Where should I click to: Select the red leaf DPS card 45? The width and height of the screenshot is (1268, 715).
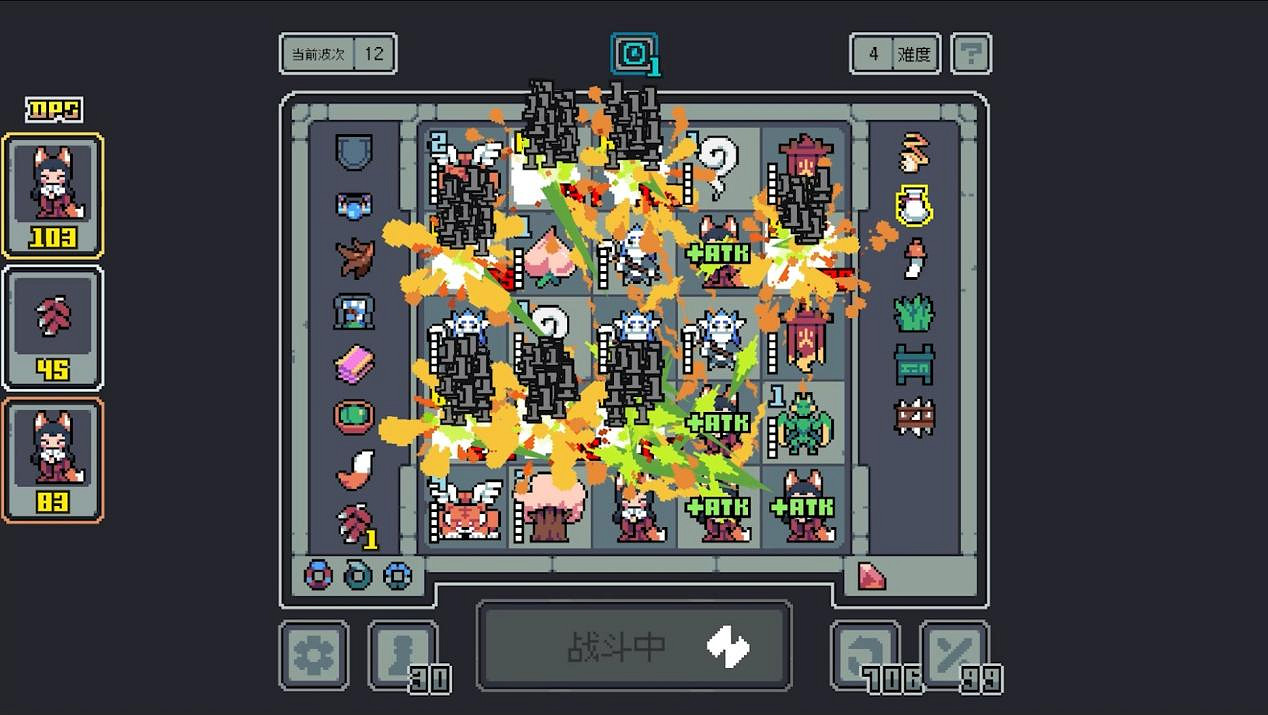coord(53,327)
